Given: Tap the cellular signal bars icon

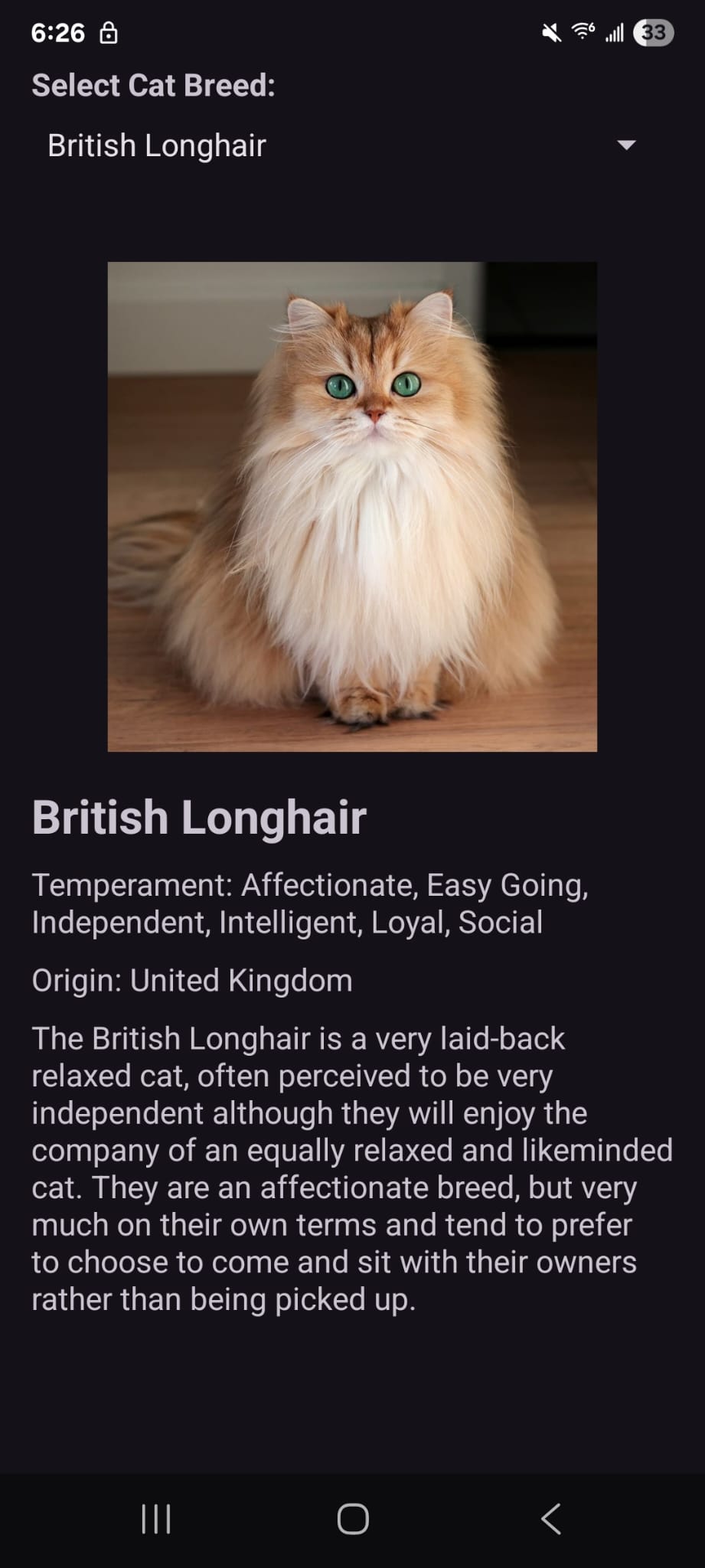Looking at the screenshot, I should (x=615, y=31).
